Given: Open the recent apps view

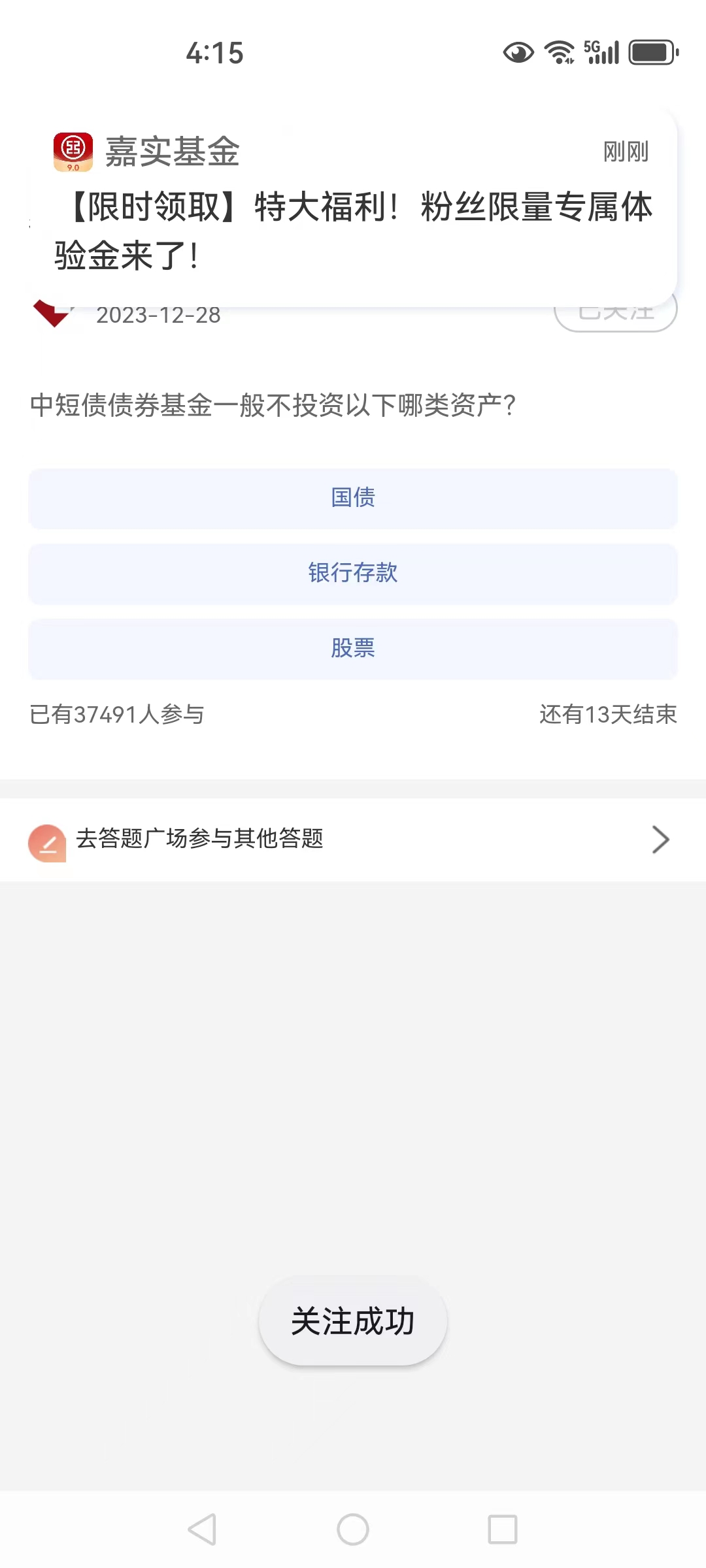Looking at the screenshot, I should pyautogui.click(x=503, y=1529).
